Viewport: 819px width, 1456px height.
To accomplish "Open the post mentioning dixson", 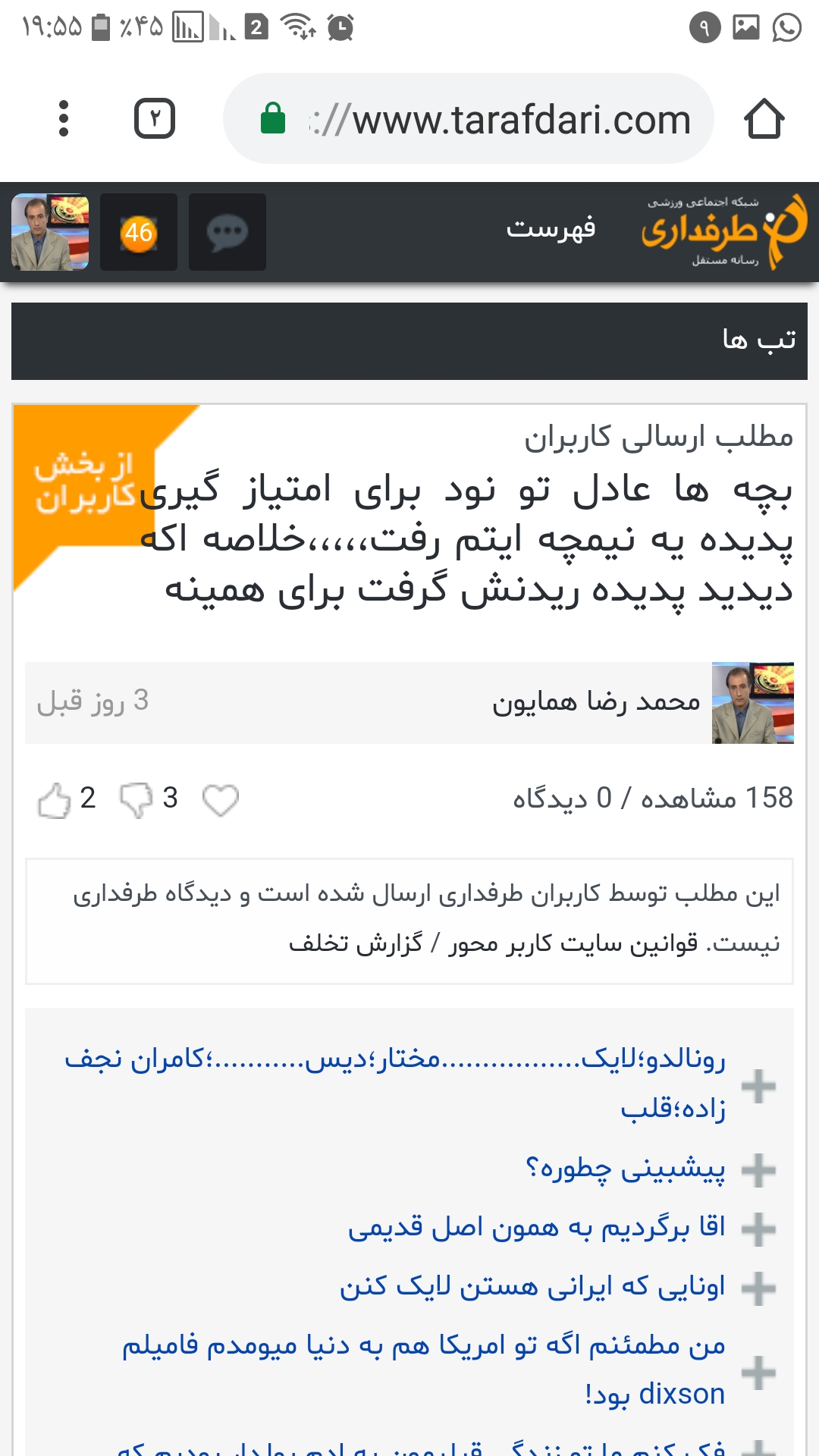I will (423, 1370).
